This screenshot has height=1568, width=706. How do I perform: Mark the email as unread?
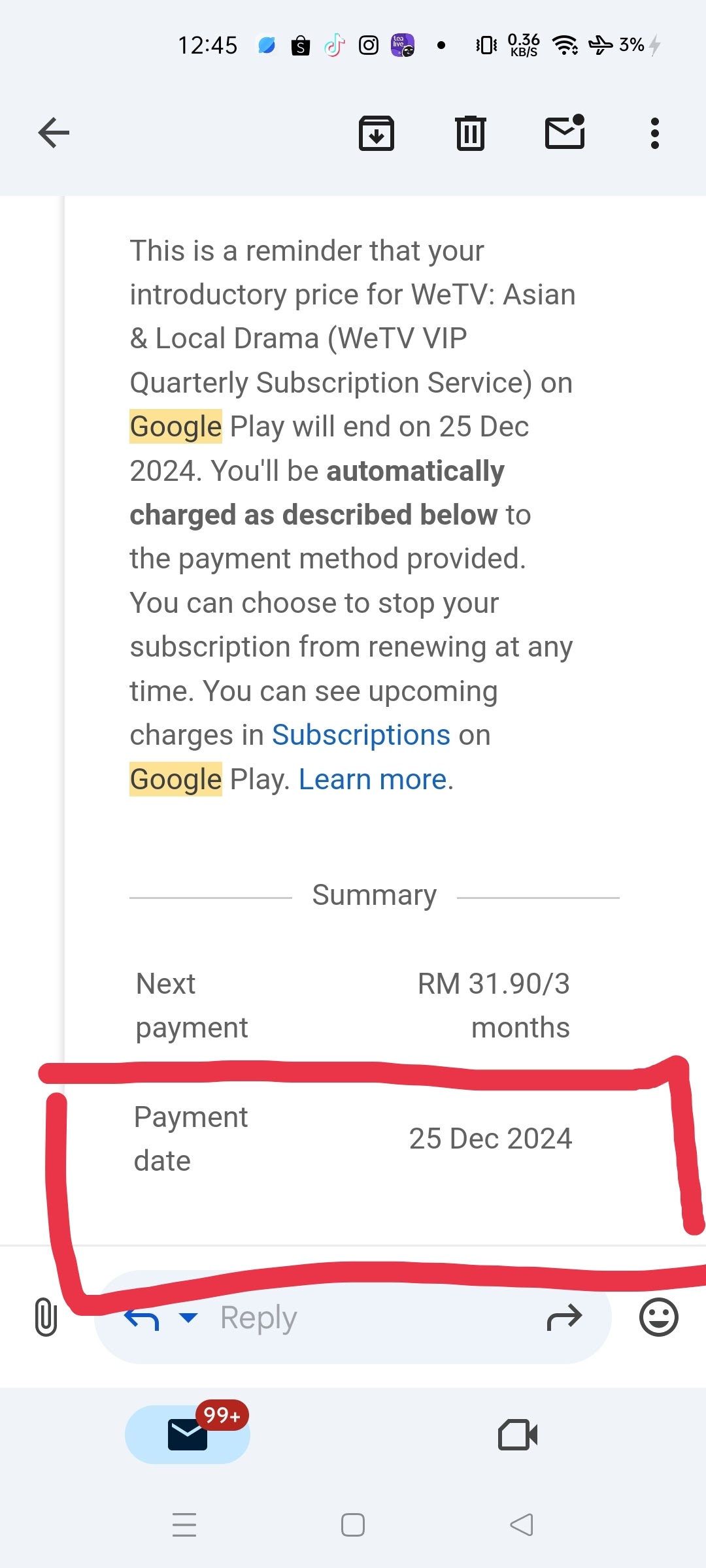pos(565,132)
